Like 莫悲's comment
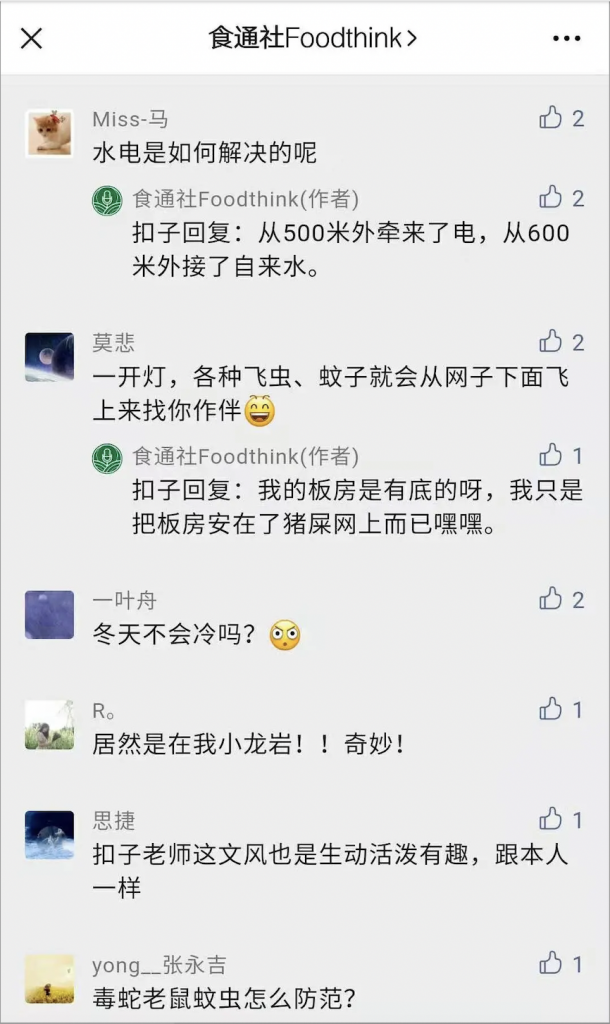The height and width of the screenshot is (1024, 610). [551, 342]
